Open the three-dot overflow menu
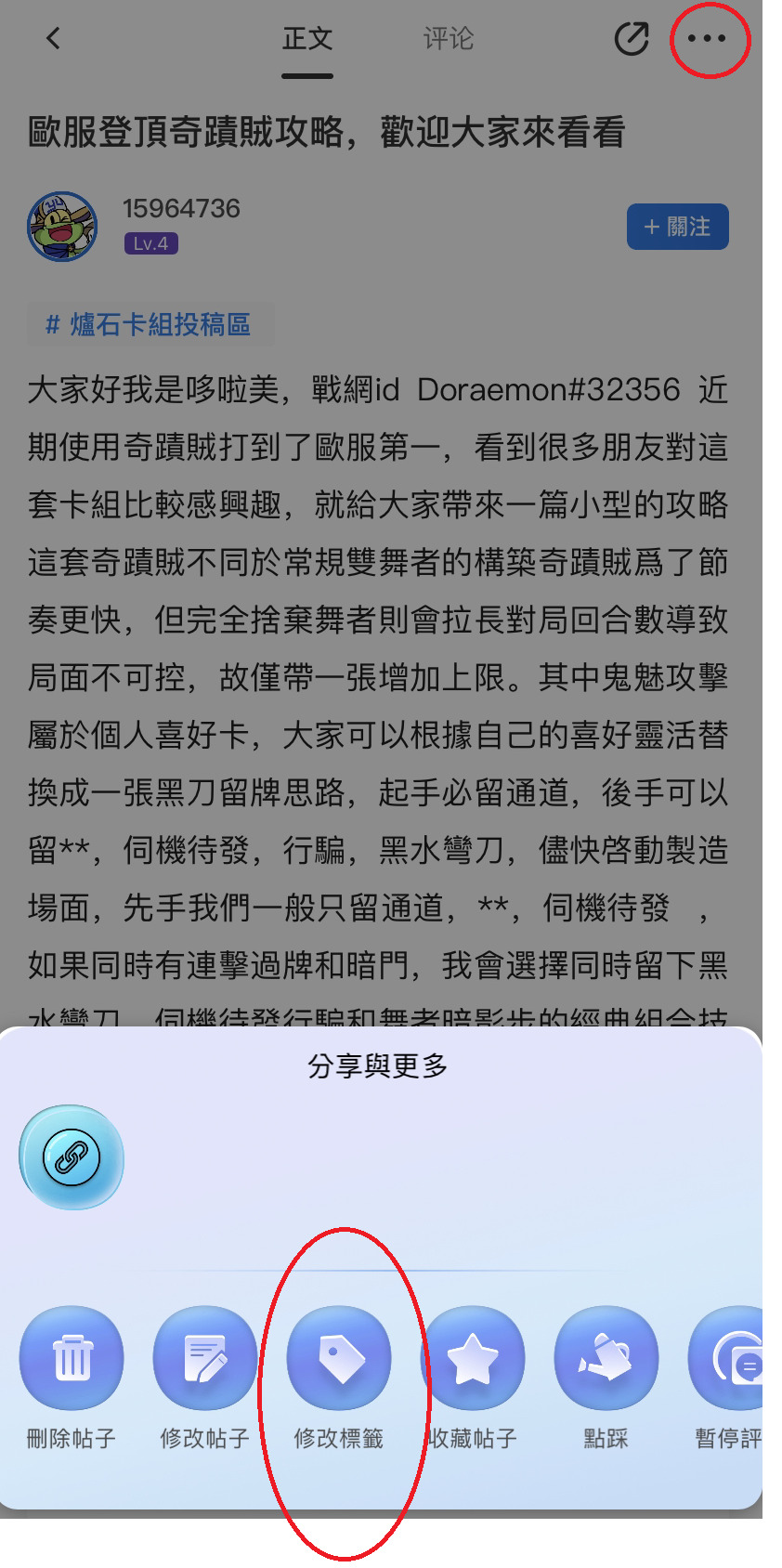 point(707,39)
